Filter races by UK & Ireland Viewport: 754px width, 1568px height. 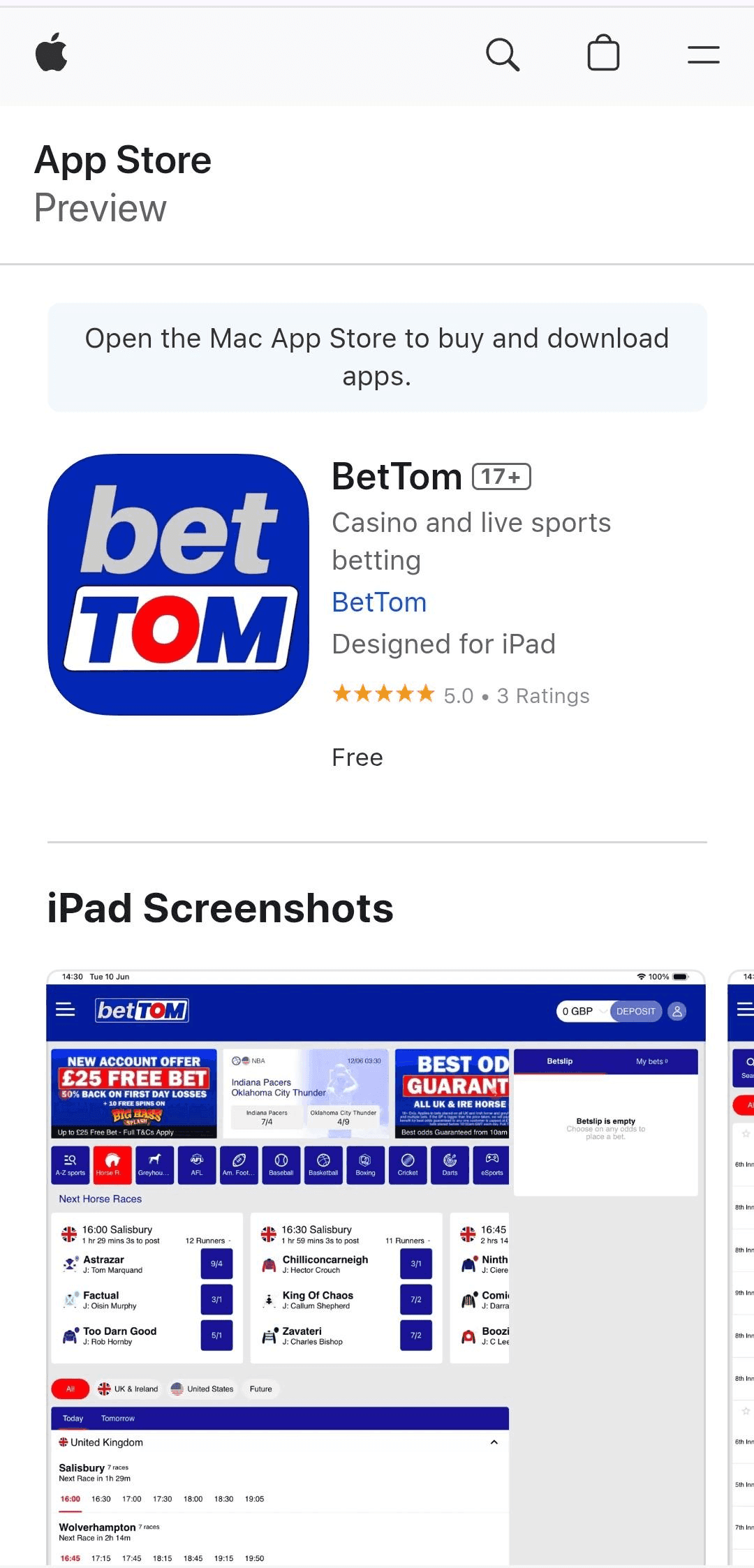pyautogui.click(x=129, y=1389)
